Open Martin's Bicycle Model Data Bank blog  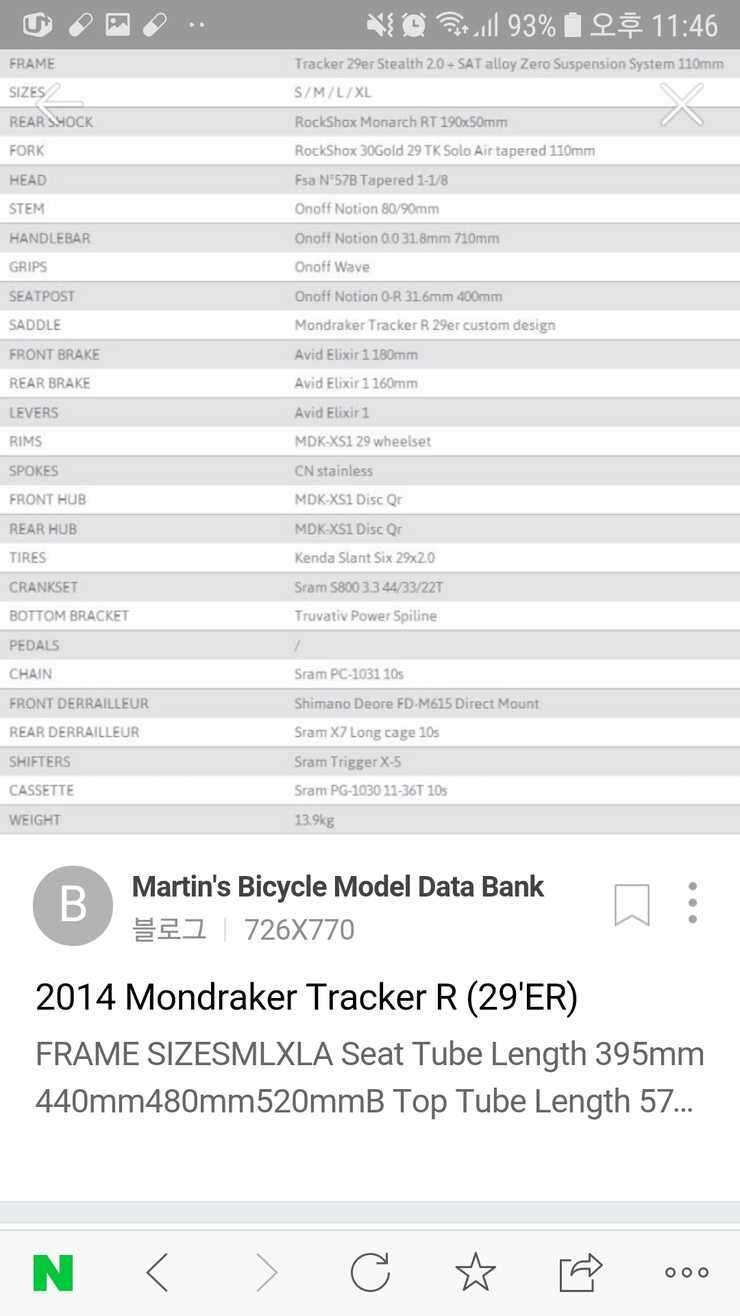(x=338, y=886)
